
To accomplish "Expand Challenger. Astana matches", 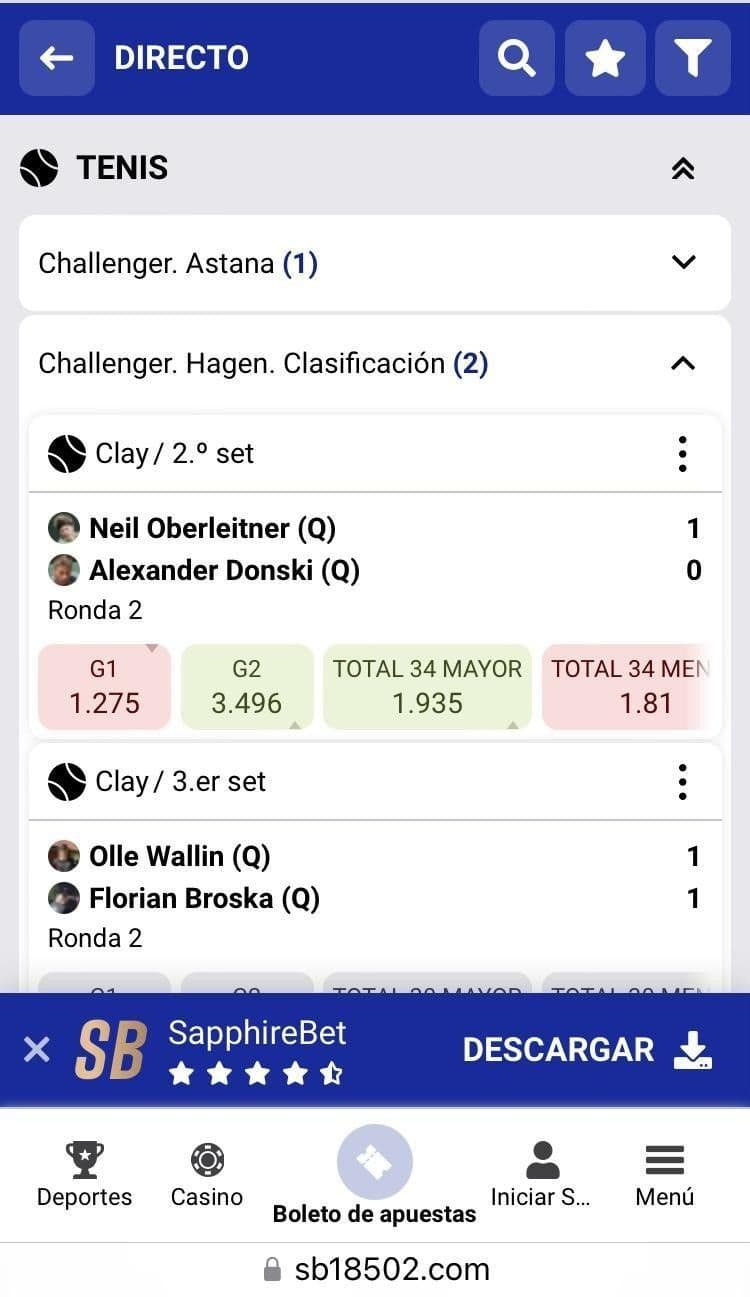I will pos(683,263).
